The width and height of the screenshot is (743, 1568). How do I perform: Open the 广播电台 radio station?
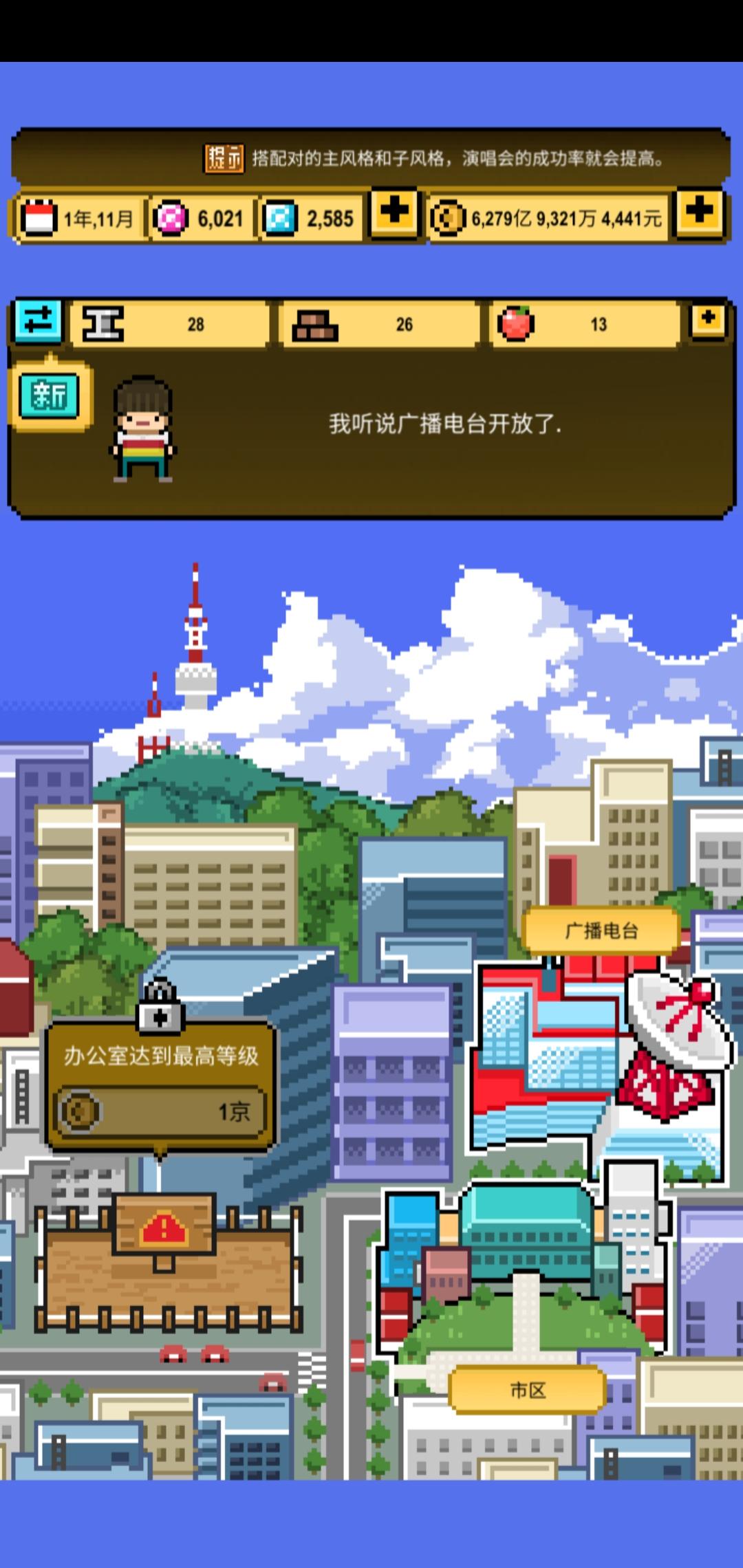[601, 929]
